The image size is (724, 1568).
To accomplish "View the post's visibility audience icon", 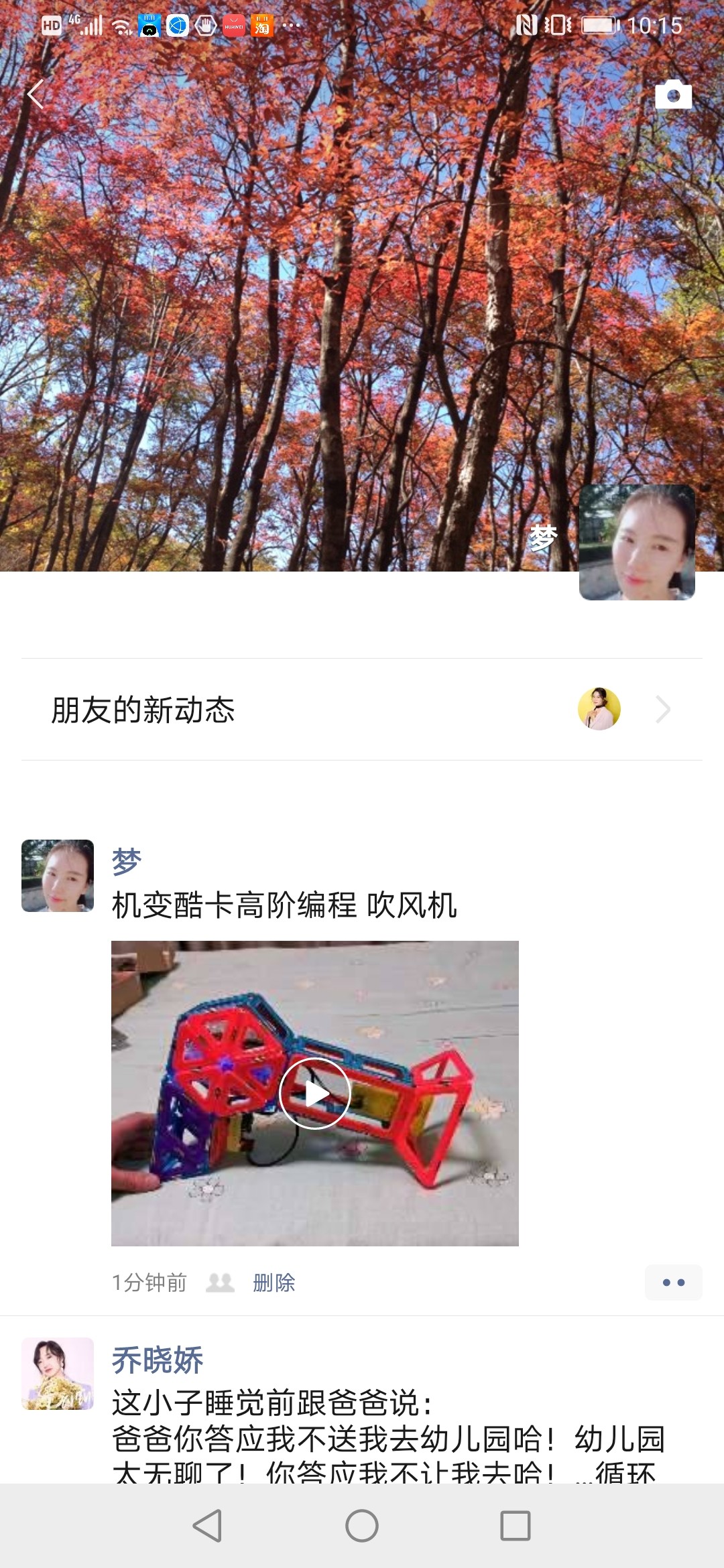I will (220, 1283).
